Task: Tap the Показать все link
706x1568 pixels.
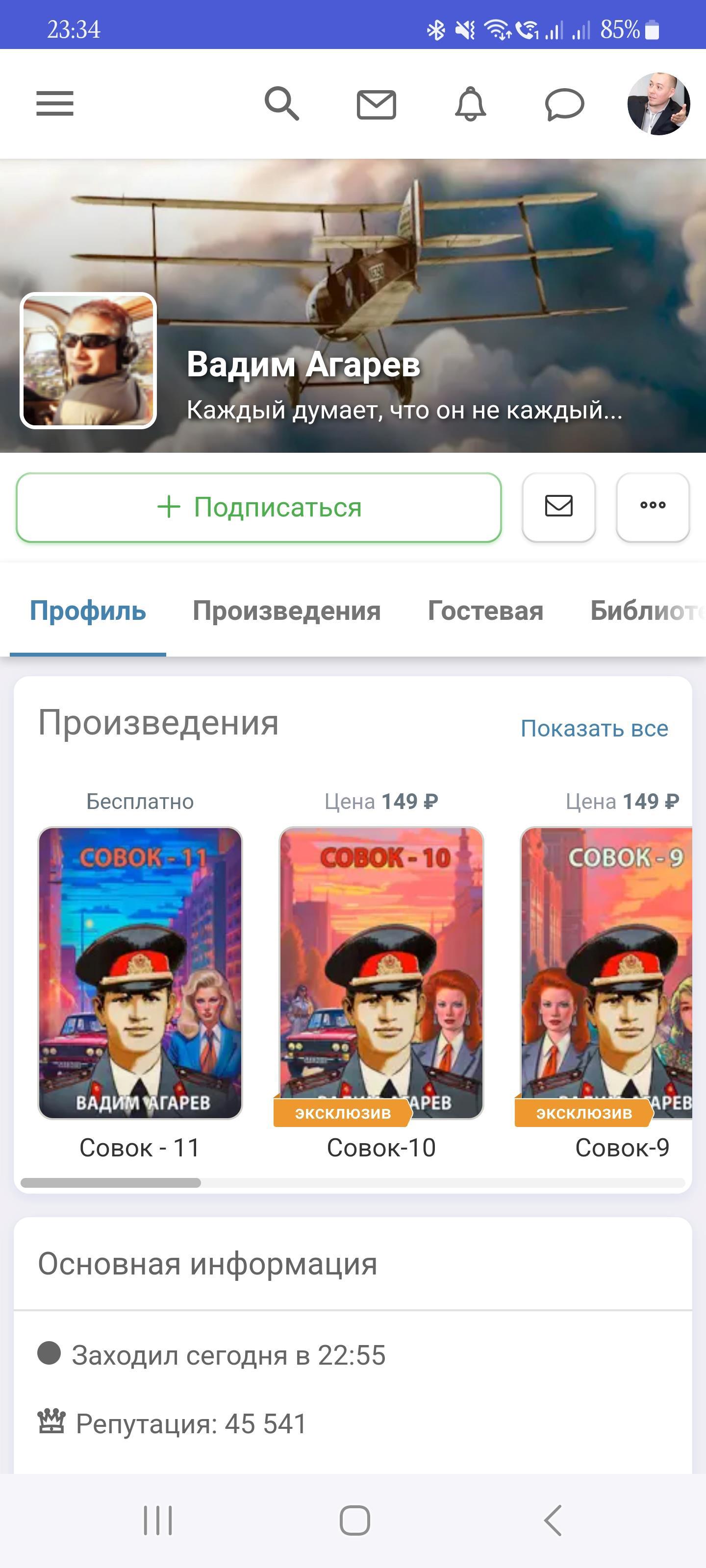Action: coord(594,728)
